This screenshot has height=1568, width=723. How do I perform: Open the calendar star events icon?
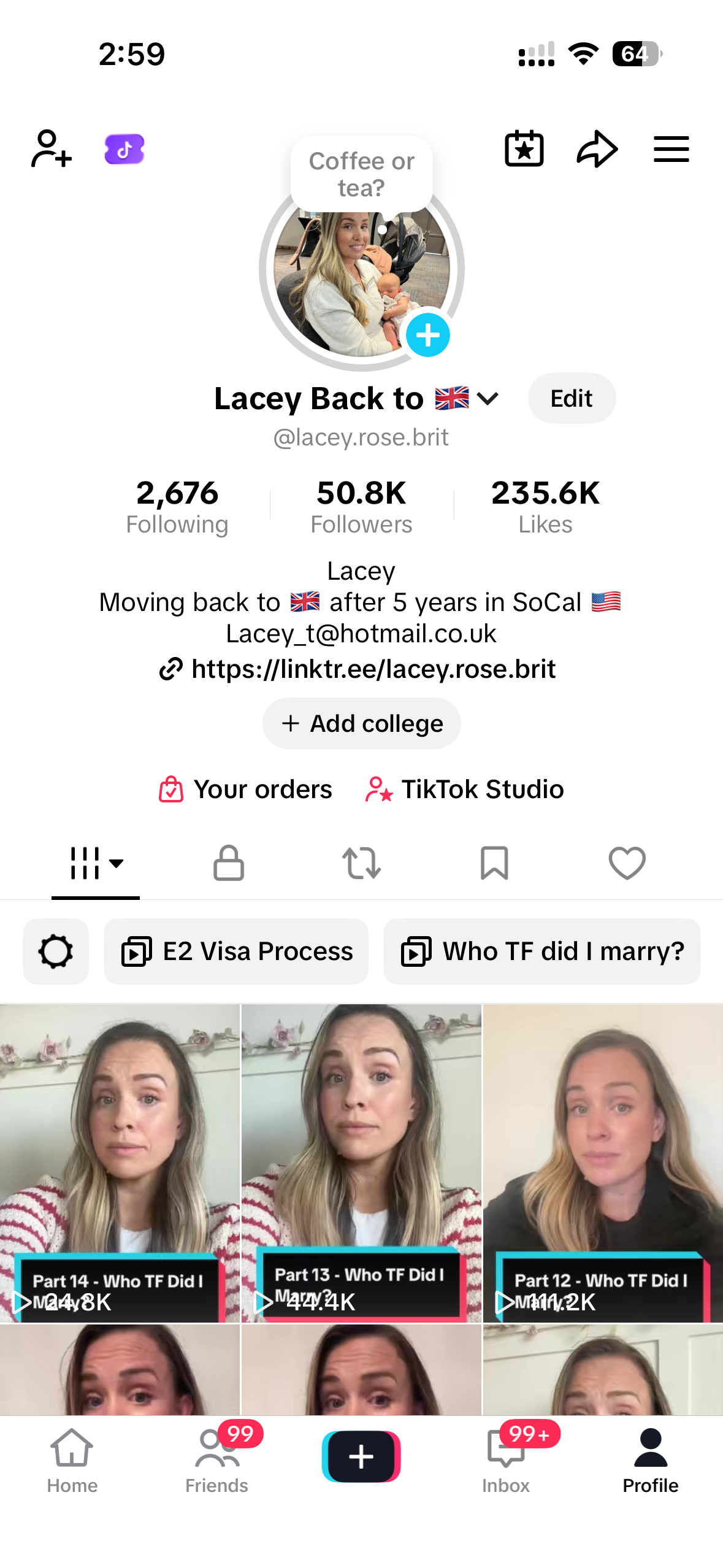[x=524, y=149]
